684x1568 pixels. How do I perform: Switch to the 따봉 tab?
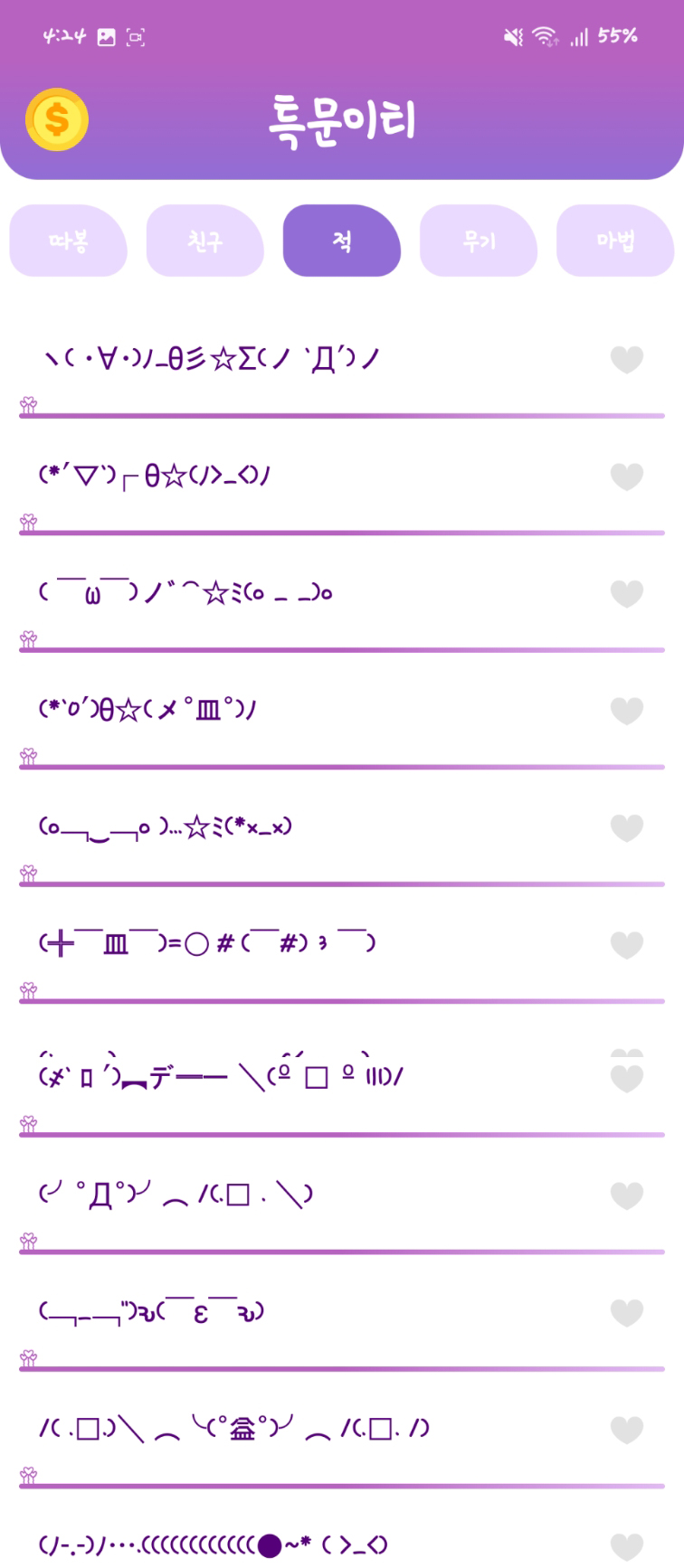tap(68, 241)
